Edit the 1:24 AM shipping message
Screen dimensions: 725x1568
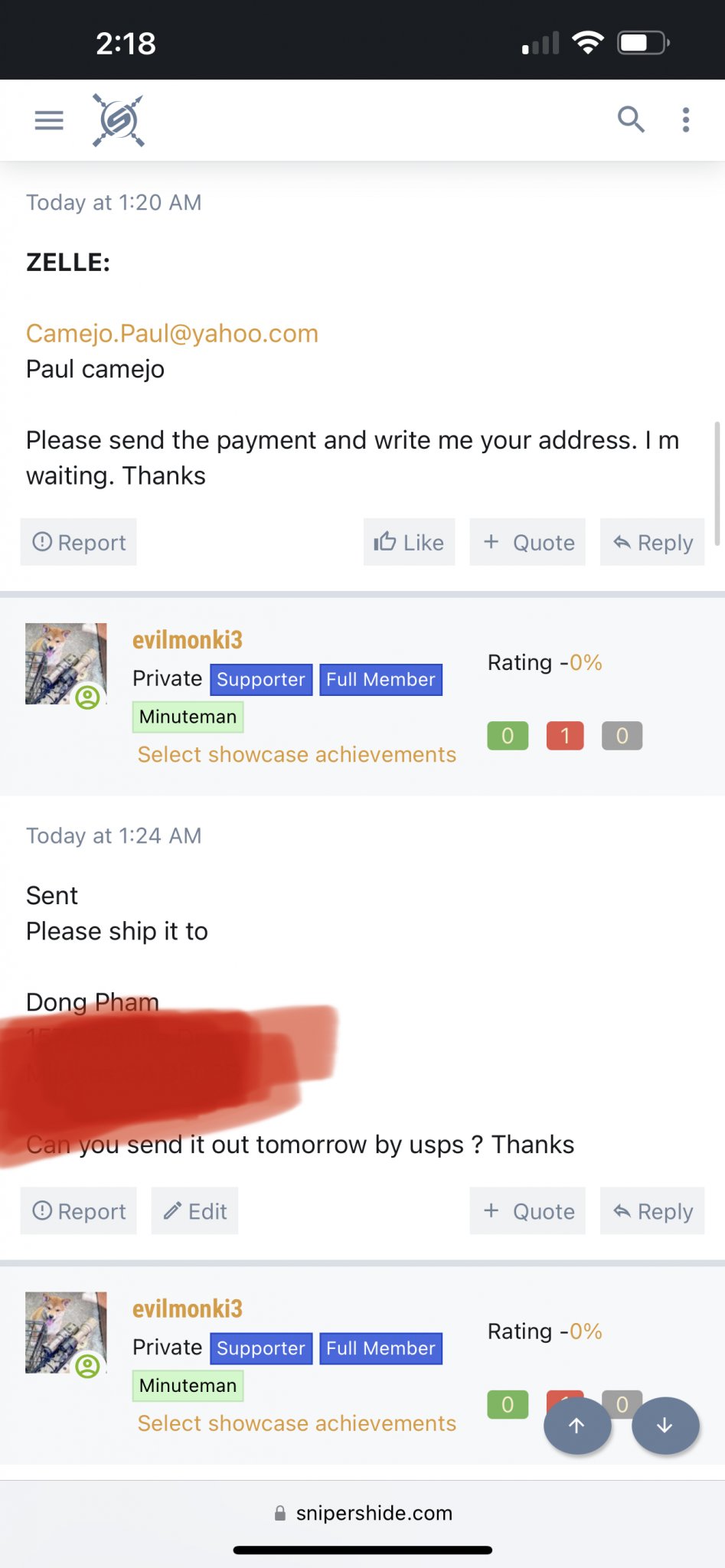coord(194,1211)
